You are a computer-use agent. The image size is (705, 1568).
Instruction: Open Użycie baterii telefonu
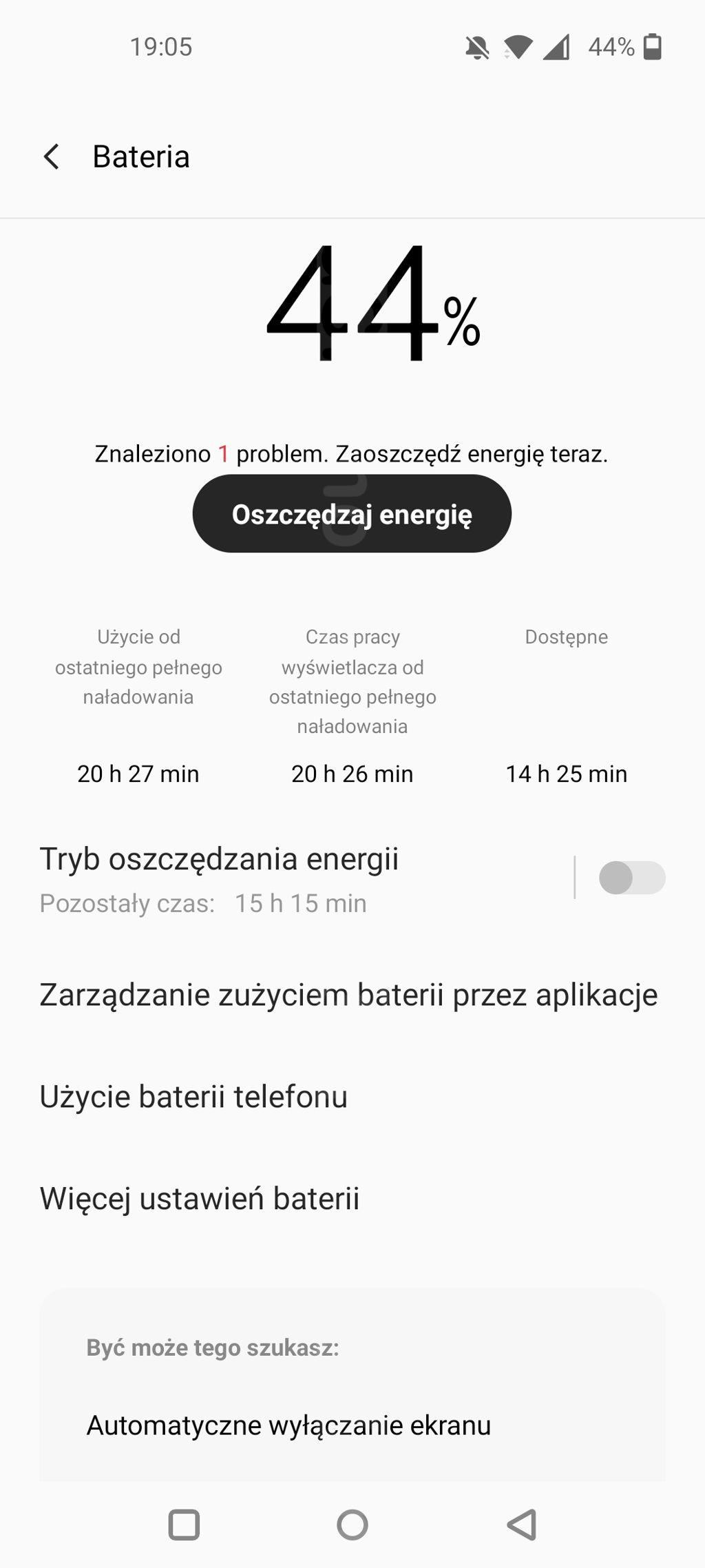click(193, 1097)
